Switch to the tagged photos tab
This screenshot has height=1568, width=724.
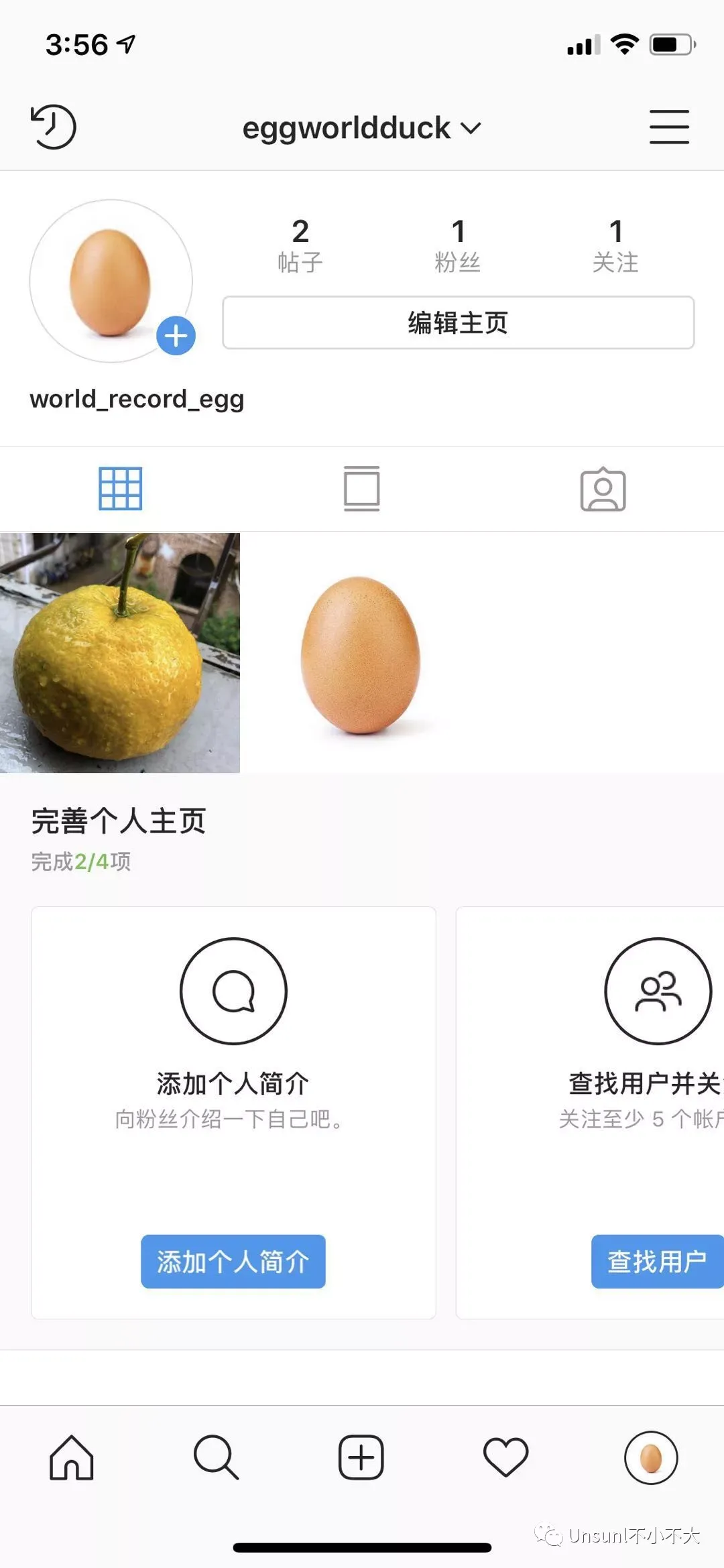tap(603, 489)
